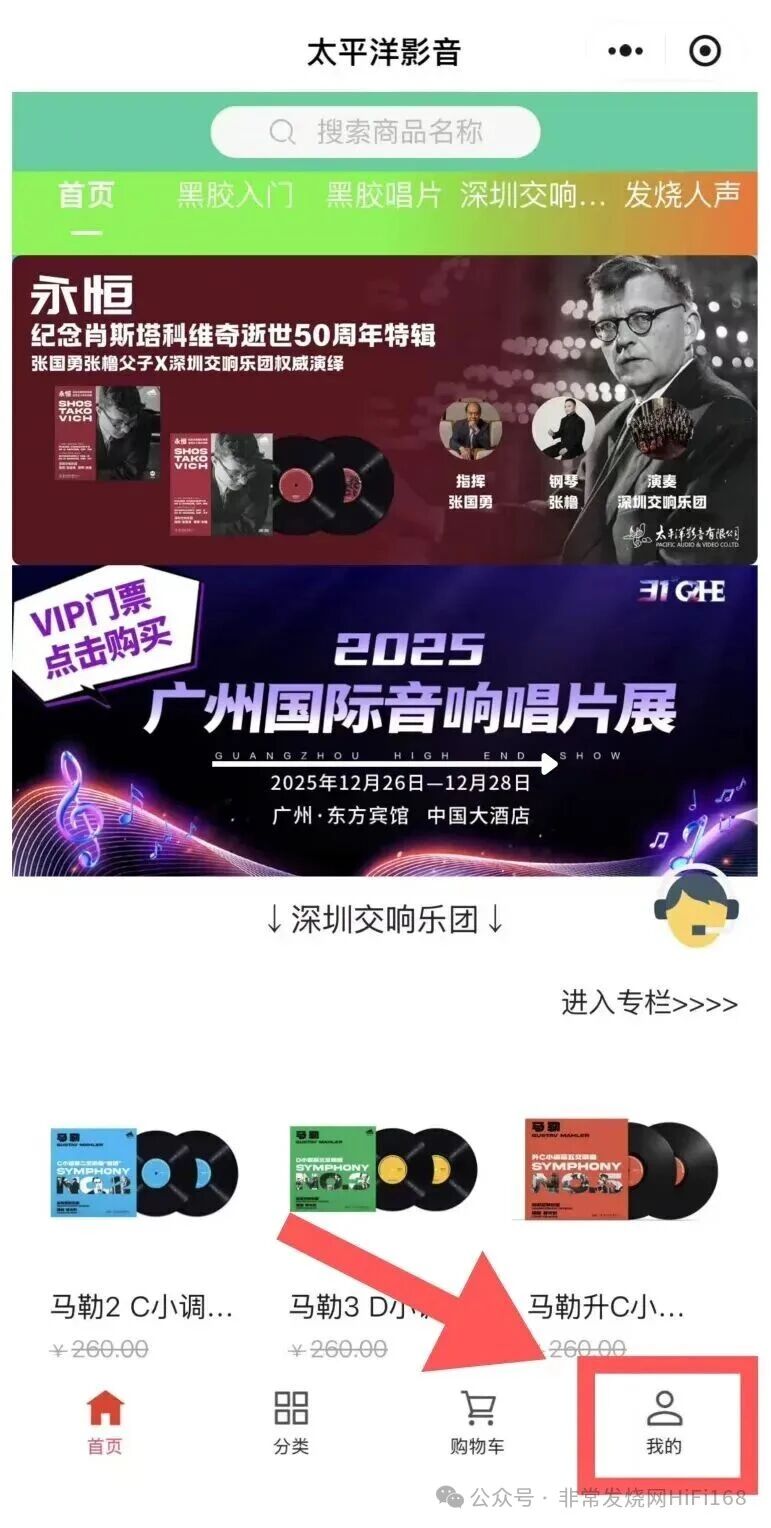Open the 广州国际音响唱片展 VIP ticket banner

pos(384,720)
